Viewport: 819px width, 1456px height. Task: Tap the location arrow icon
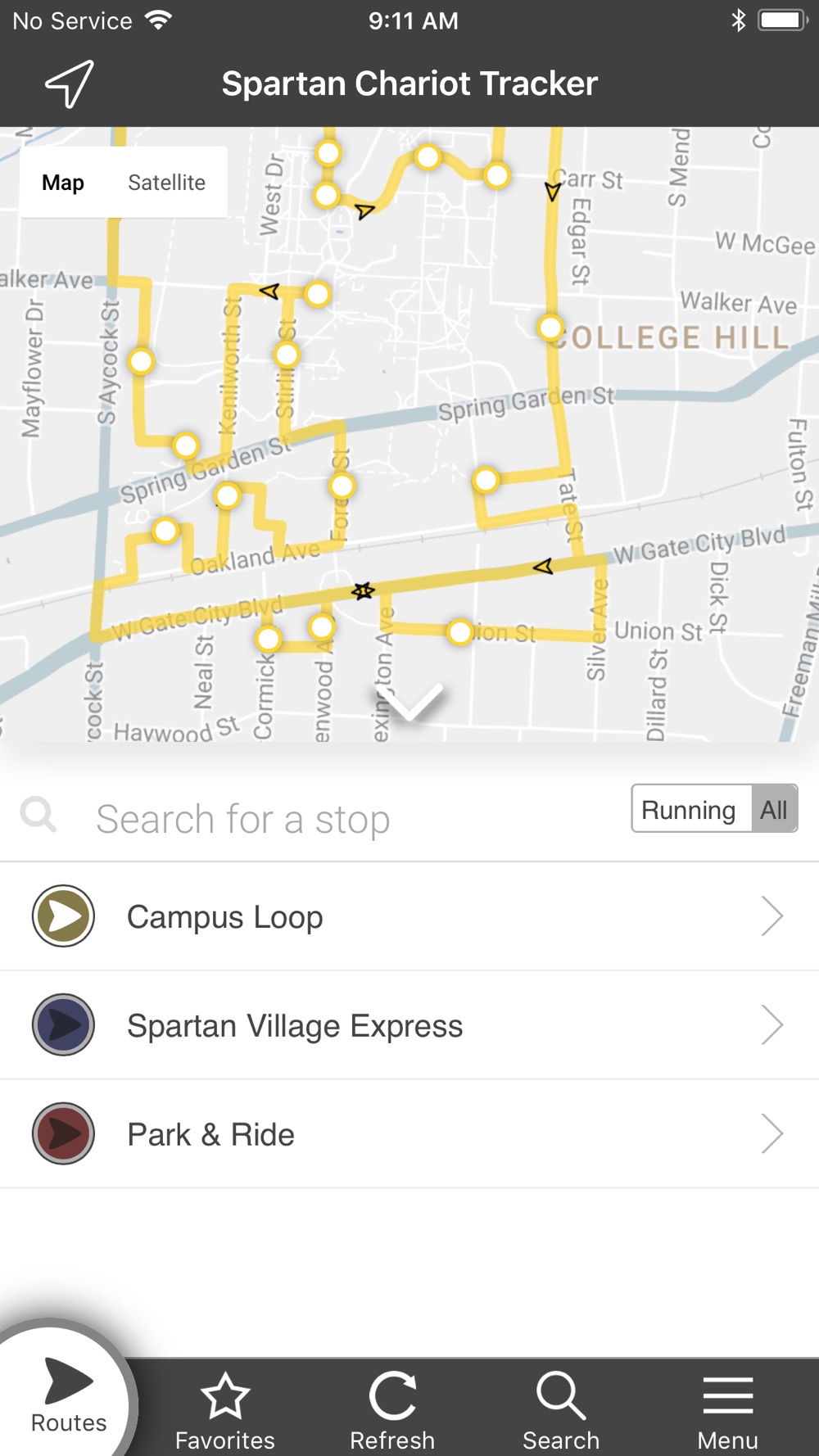(70, 84)
